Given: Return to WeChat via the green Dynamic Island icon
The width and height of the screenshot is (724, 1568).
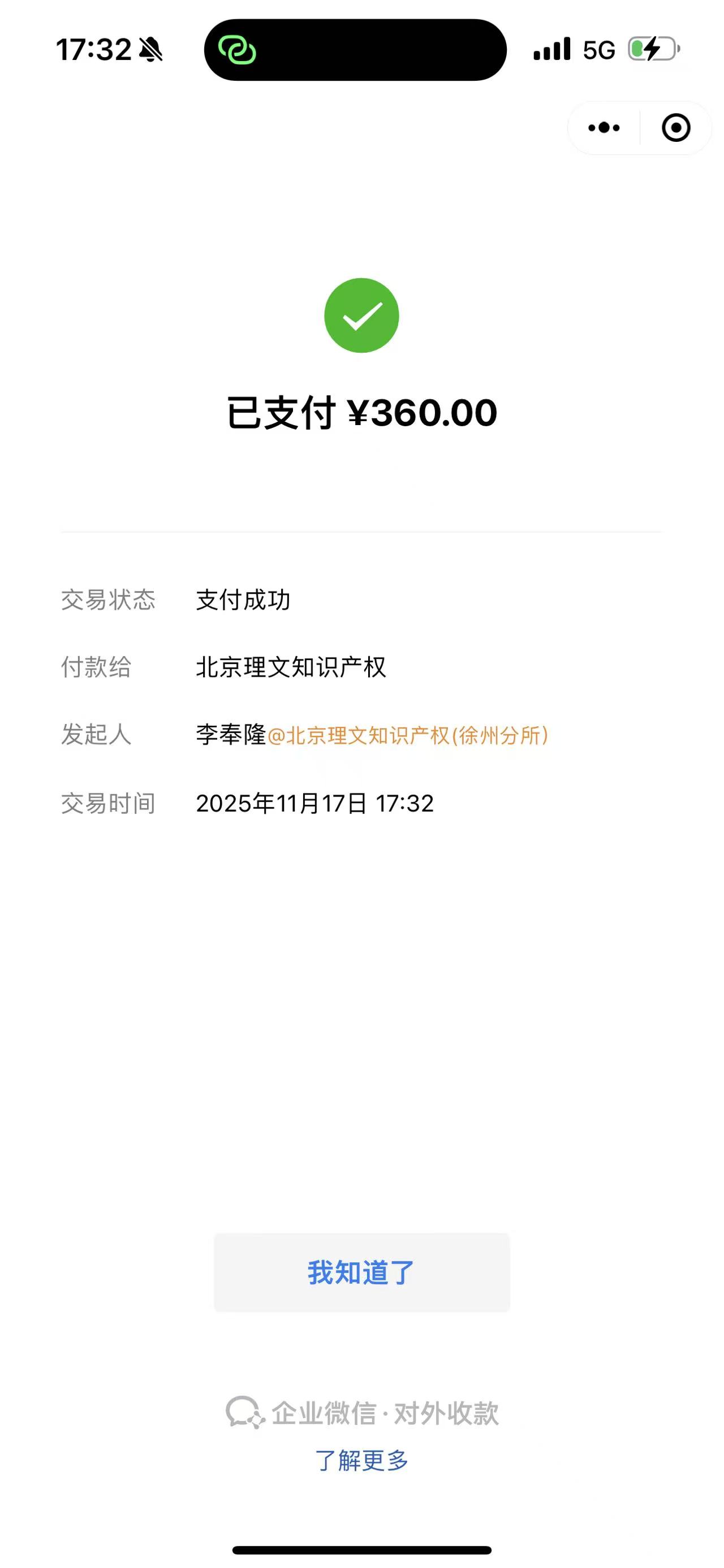Looking at the screenshot, I should [x=237, y=50].
